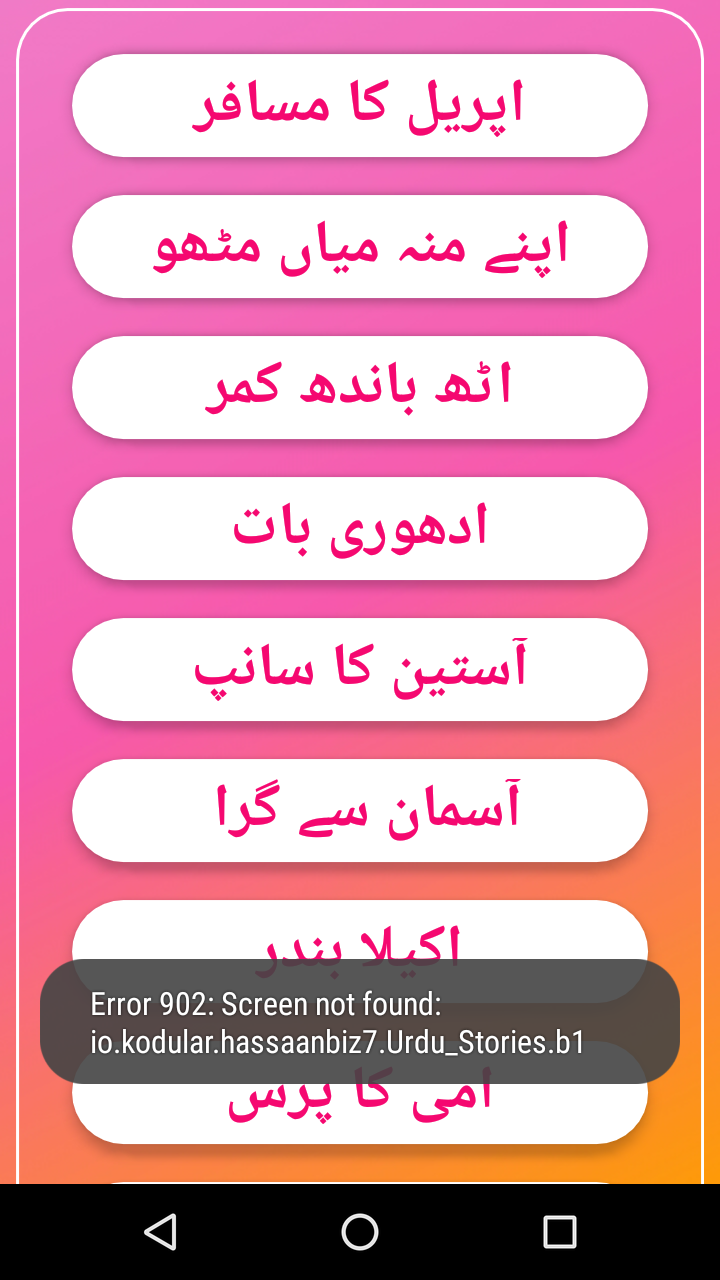The image size is (720, 1280).
Task: Open the story ادھوری بات
Action: [x=360, y=529]
